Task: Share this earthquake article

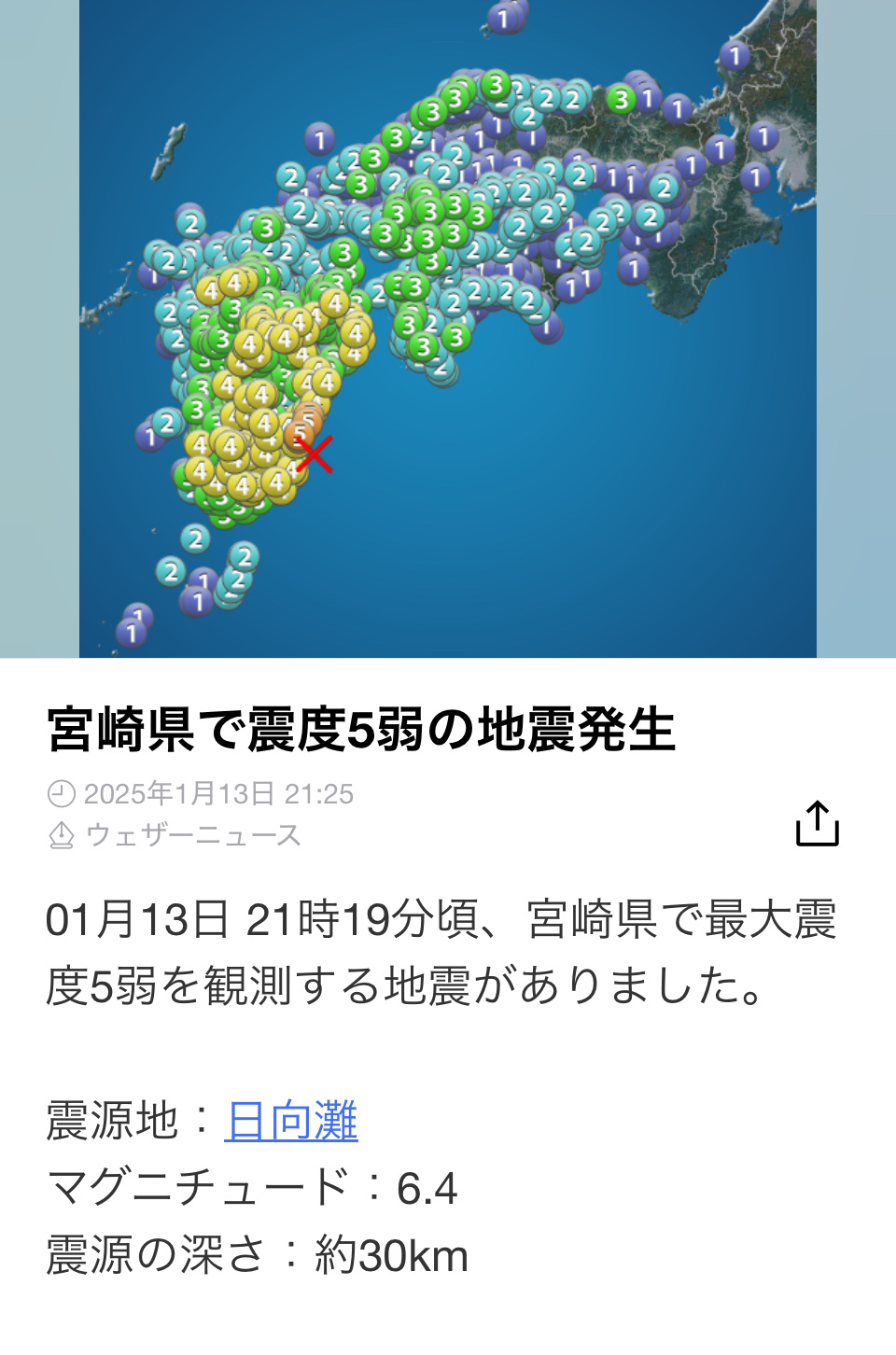Action: coord(817,824)
